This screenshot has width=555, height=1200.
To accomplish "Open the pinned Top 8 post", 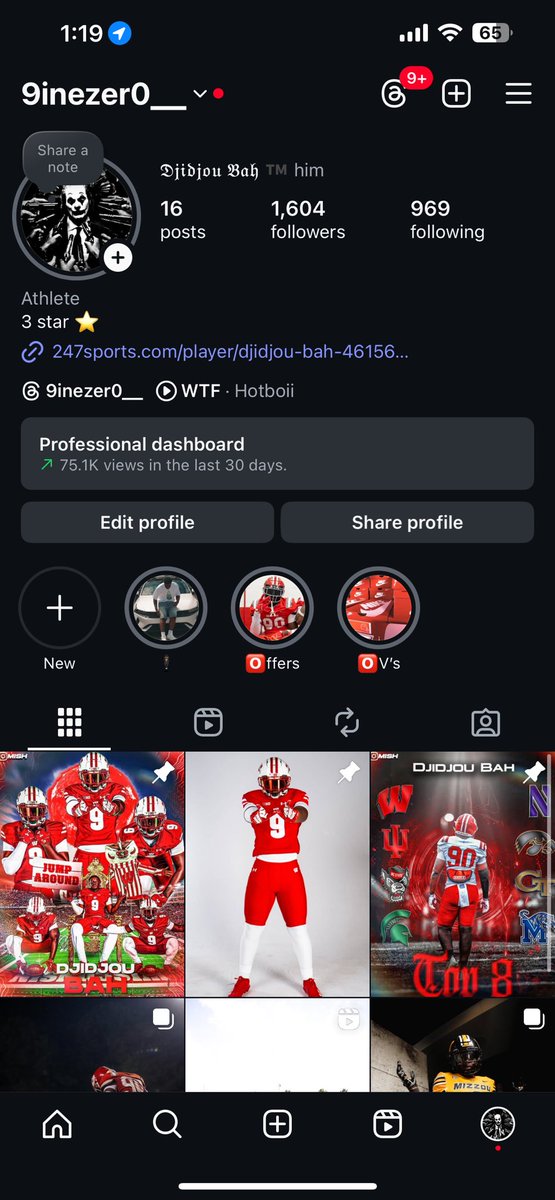I will click(463, 874).
